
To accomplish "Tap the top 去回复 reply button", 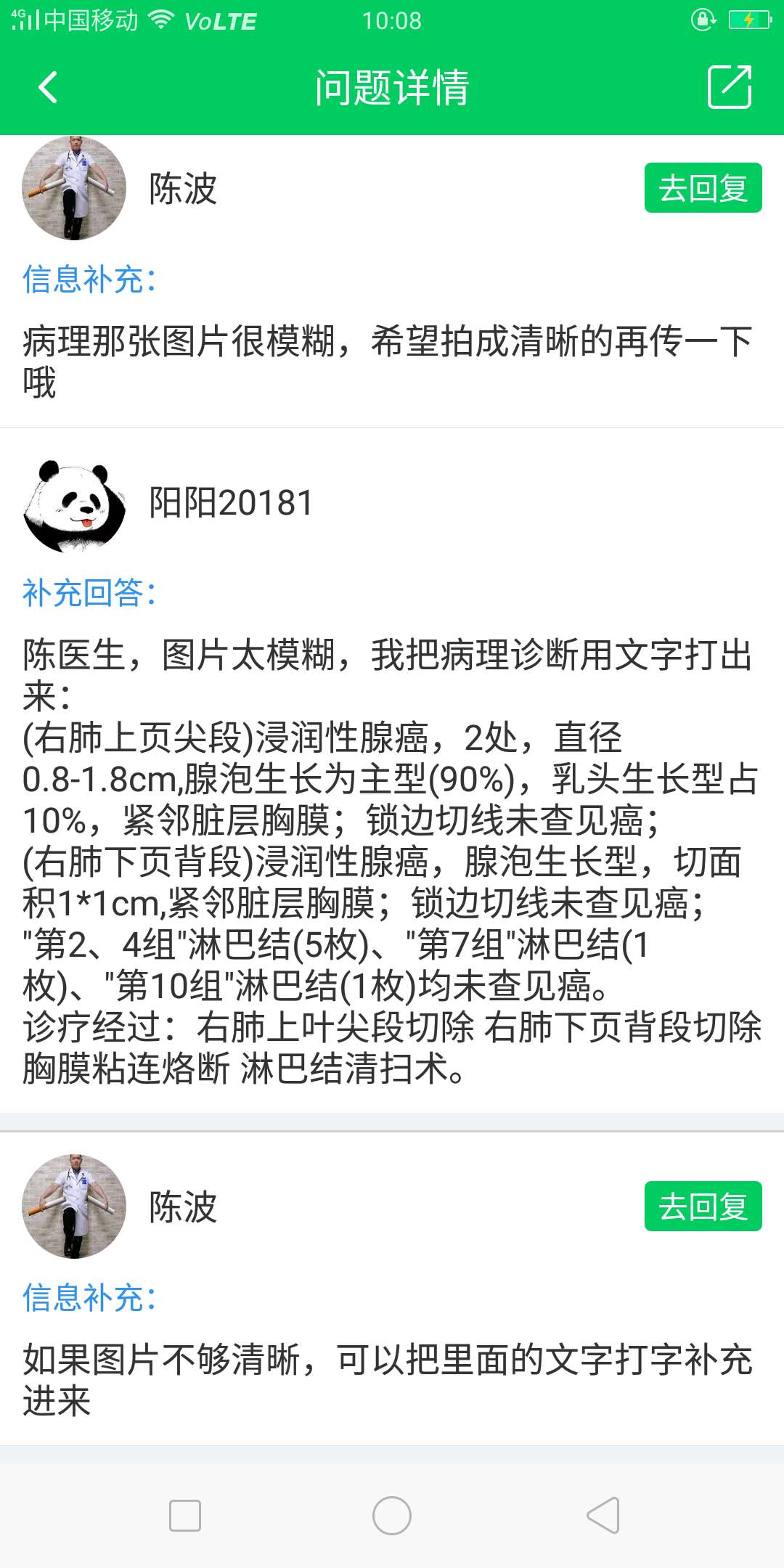I will pyautogui.click(x=701, y=187).
